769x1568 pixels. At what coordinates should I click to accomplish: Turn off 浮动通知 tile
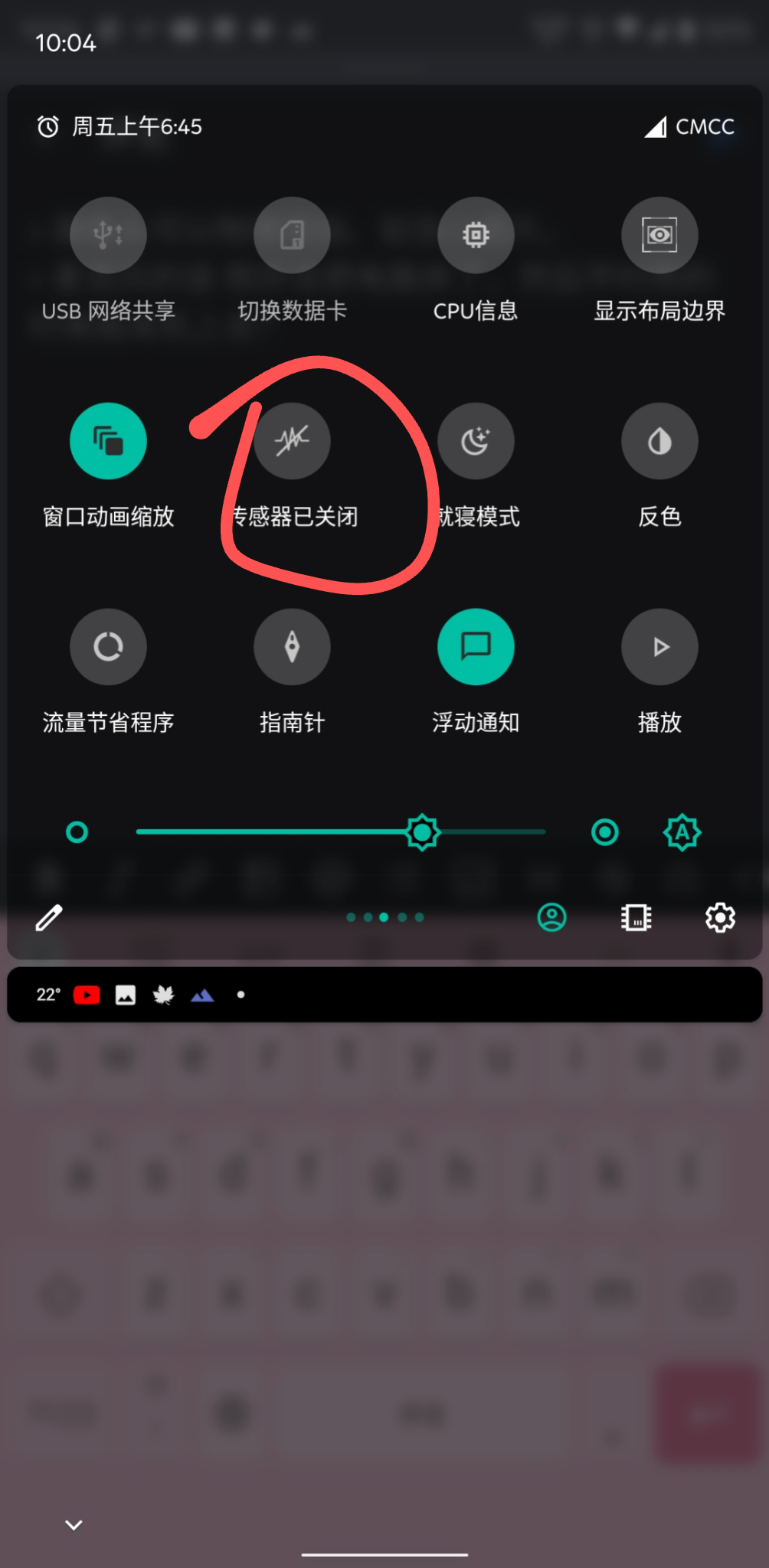tap(476, 647)
